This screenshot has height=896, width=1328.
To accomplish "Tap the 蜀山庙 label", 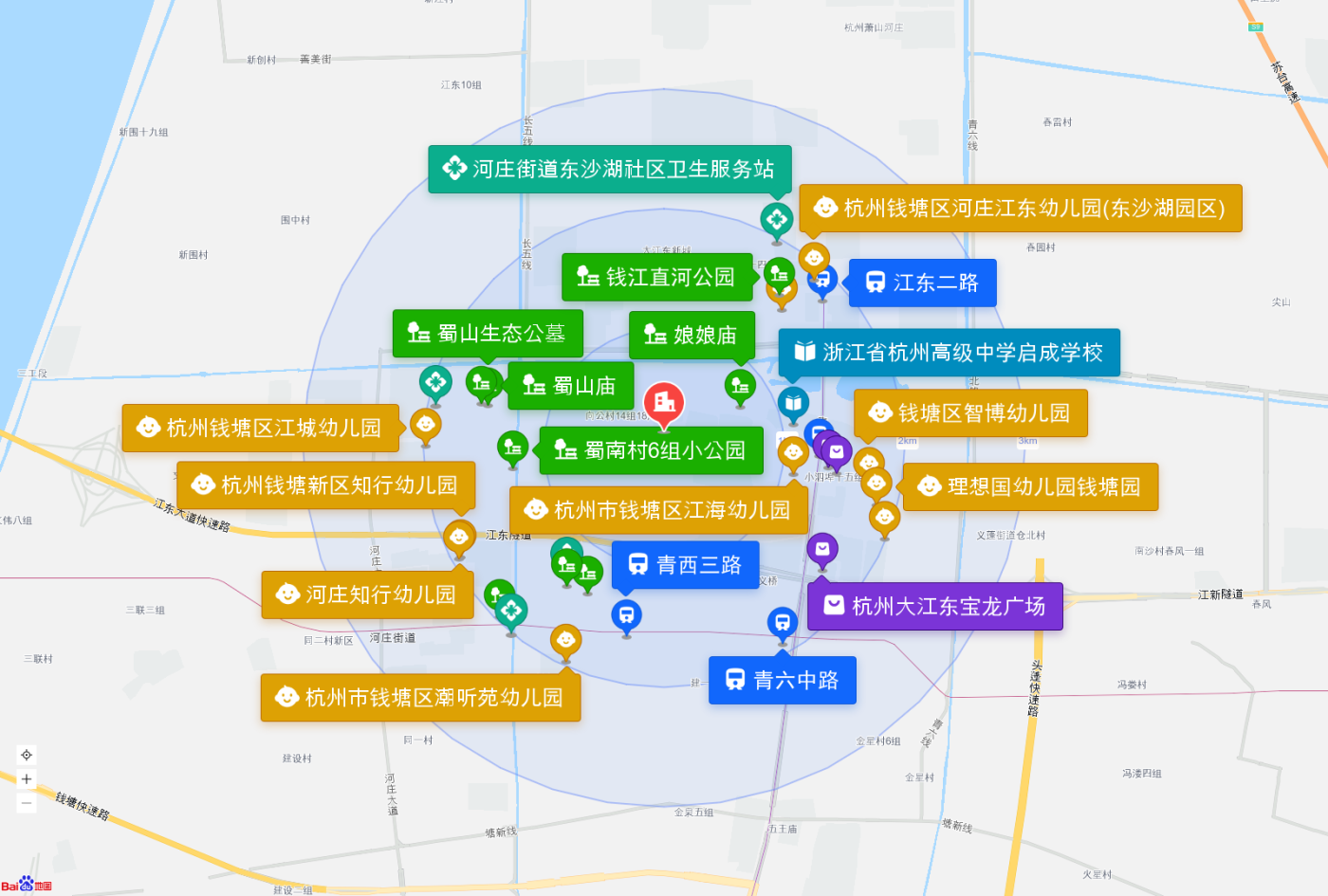I will tap(570, 386).
